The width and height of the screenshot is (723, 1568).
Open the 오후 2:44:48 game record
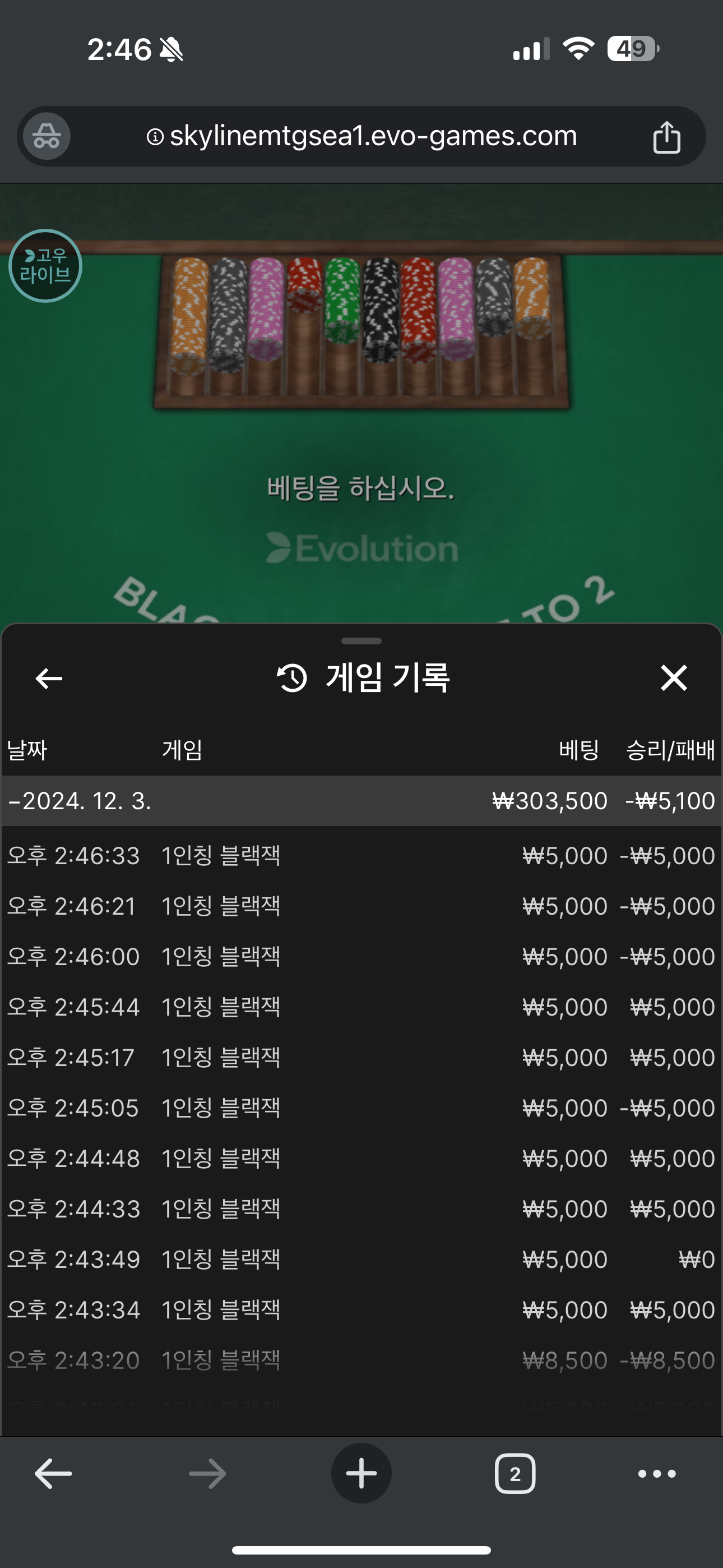pyautogui.click(x=361, y=1159)
